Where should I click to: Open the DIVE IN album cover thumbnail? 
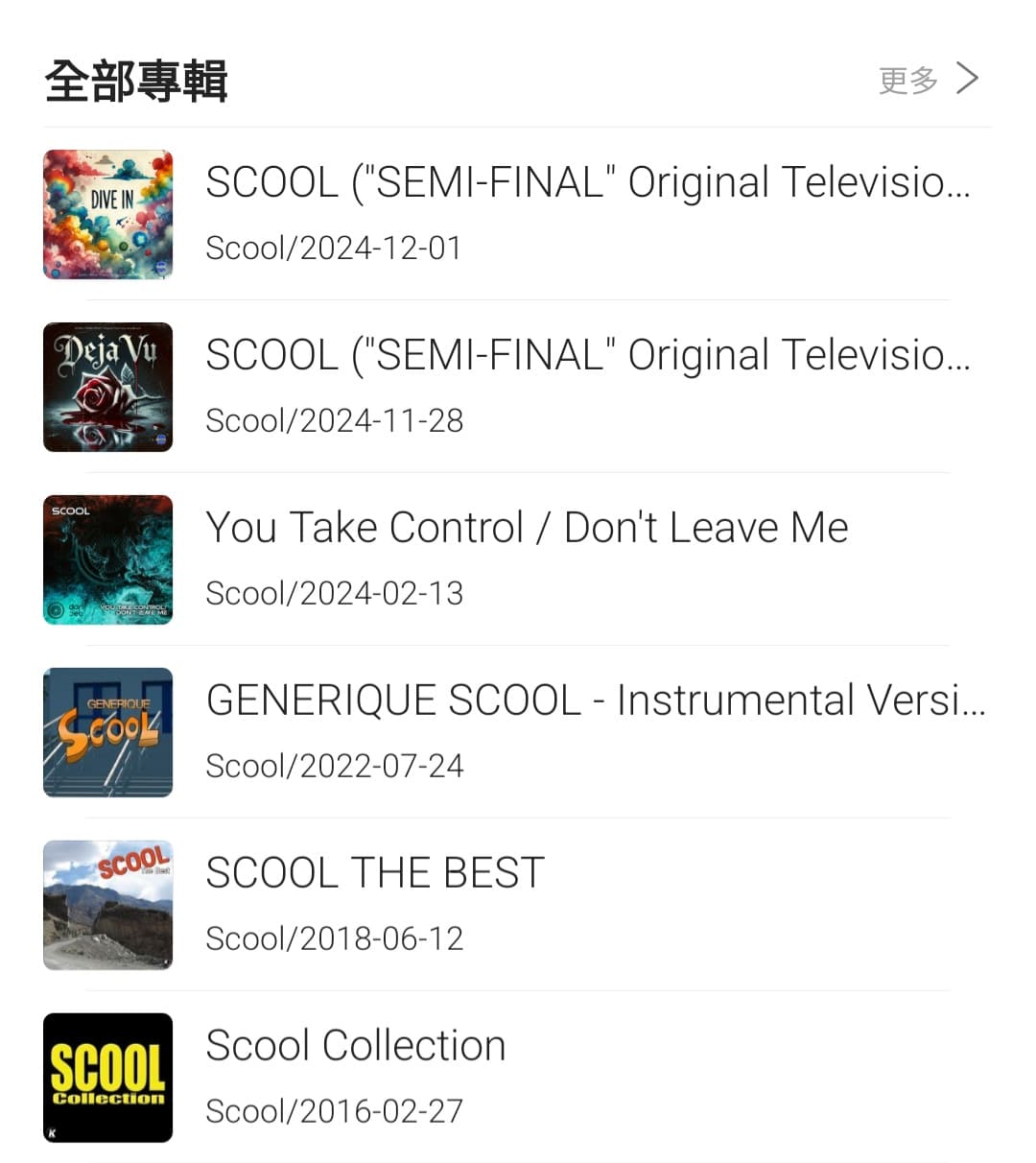coord(107,215)
